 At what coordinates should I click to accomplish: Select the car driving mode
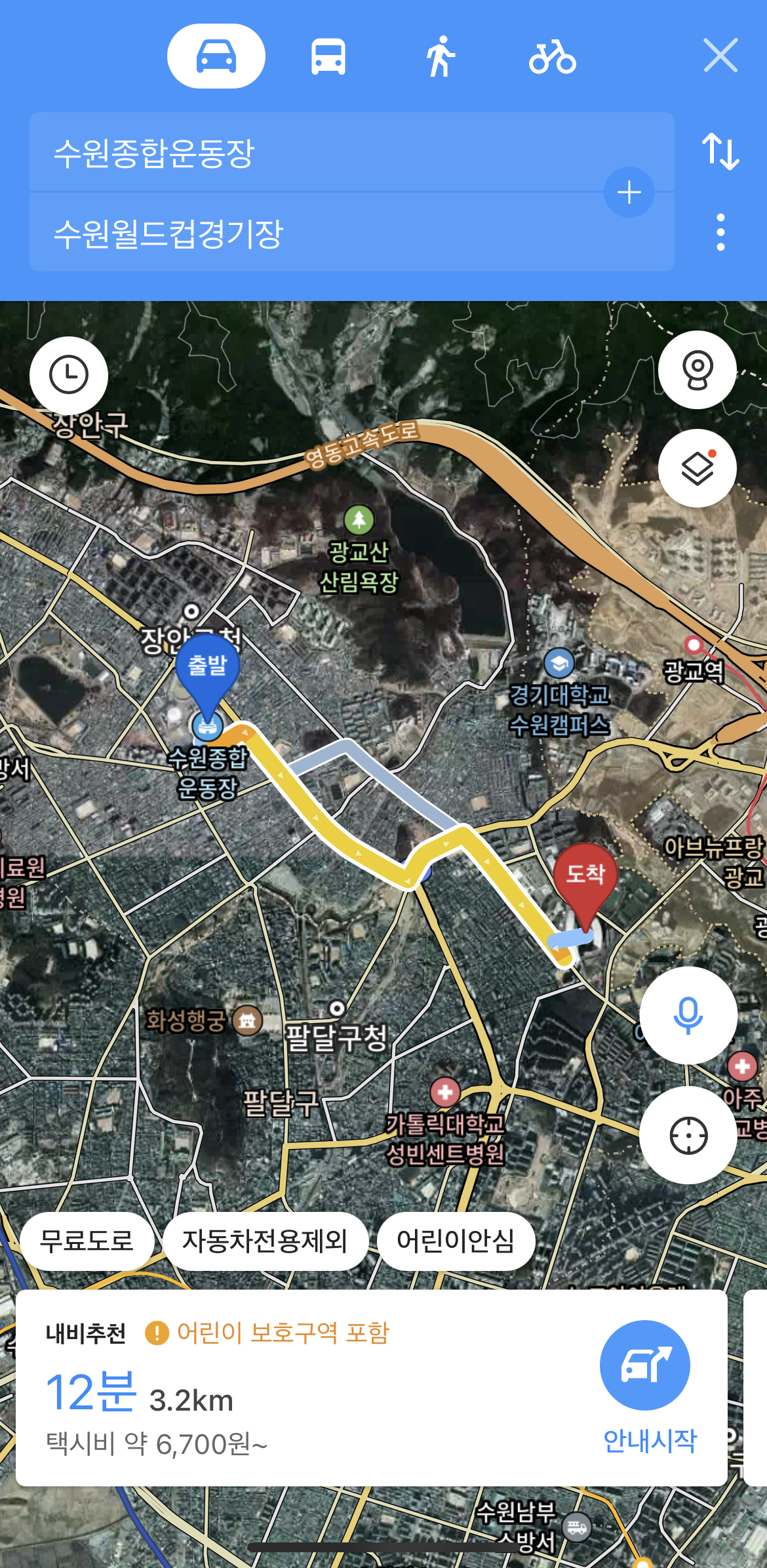[216, 56]
